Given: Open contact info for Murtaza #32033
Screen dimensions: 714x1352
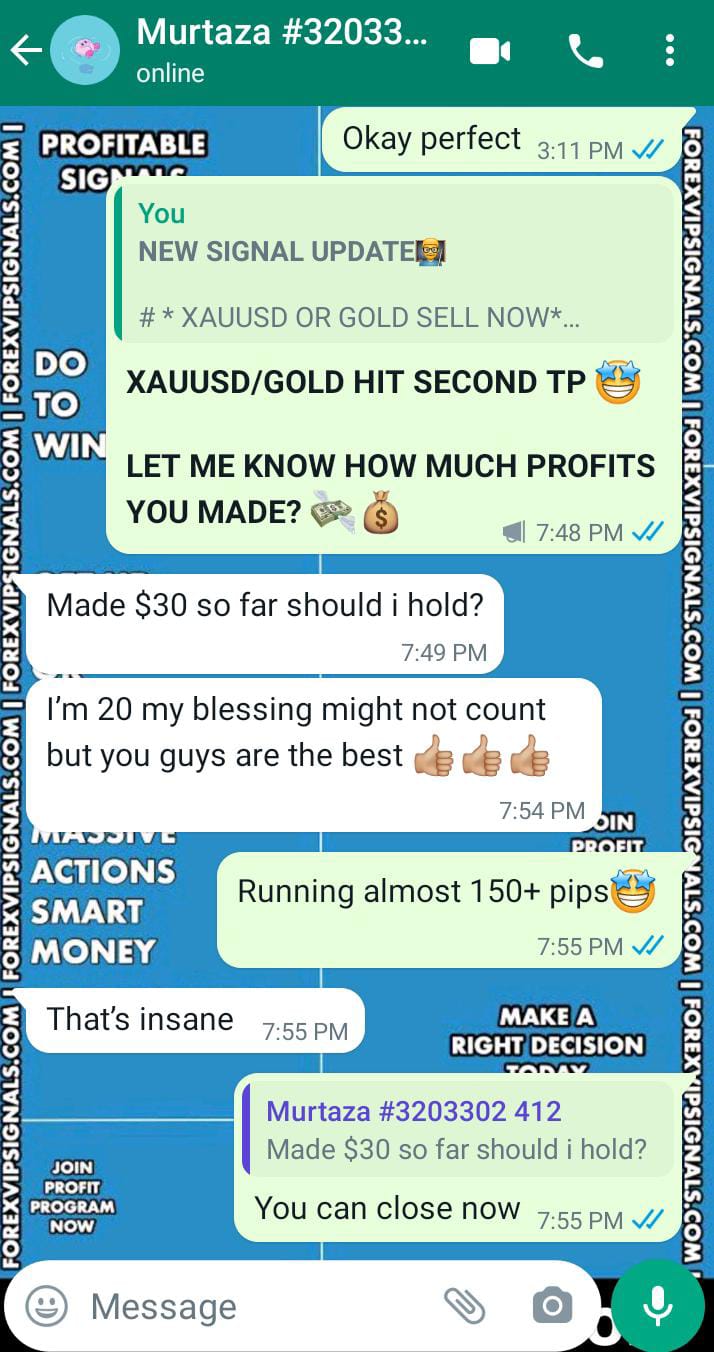Looking at the screenshot, I should click(282, 50).
